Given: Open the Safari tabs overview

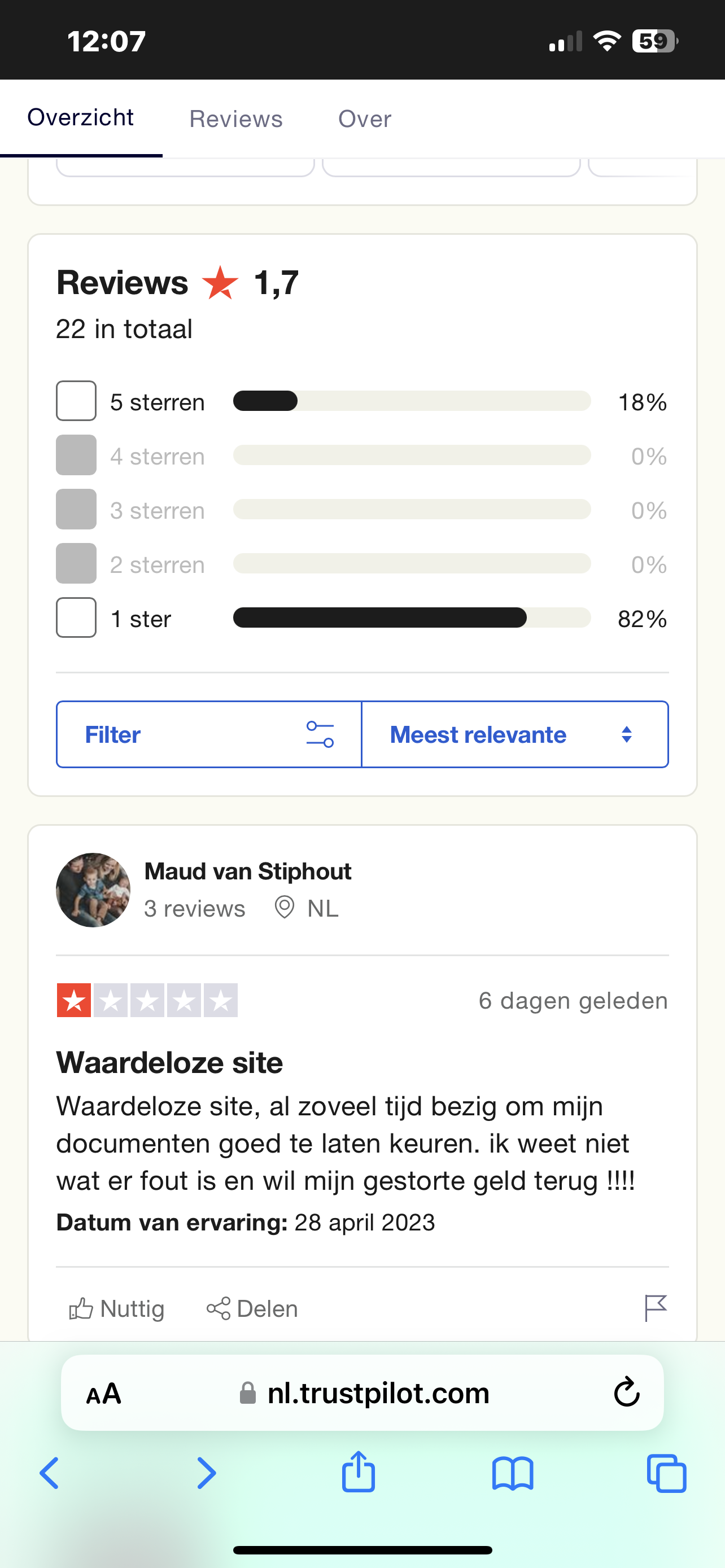Looking at the screenshot, I should pyautogui.click(x=666, y=1473).
